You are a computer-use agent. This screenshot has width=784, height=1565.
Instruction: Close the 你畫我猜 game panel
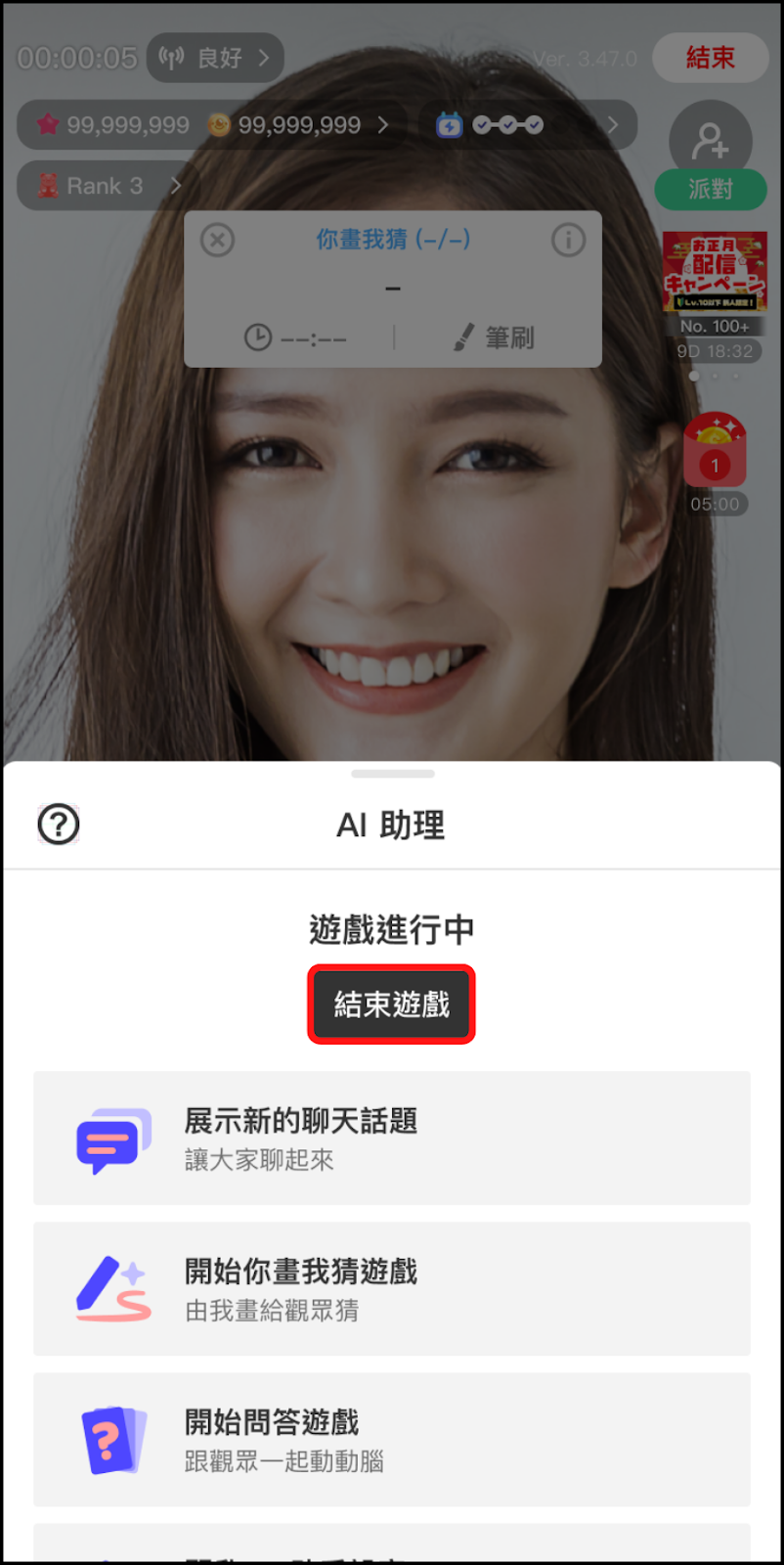click(218, 240)
